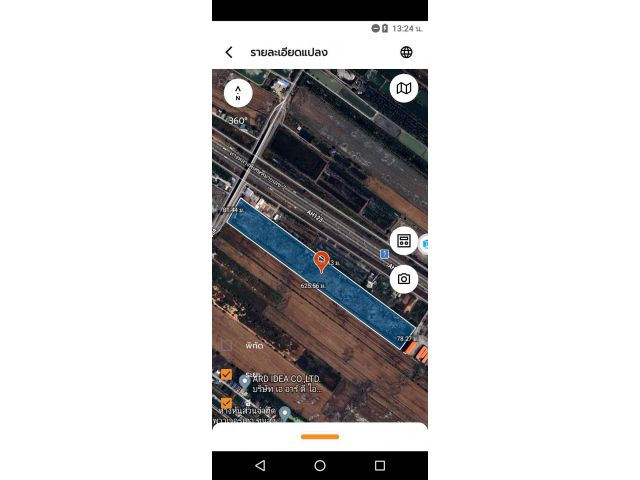This screenshot has width=640, height=480.
Task: Open the camera button
Action: click(404, 279)
